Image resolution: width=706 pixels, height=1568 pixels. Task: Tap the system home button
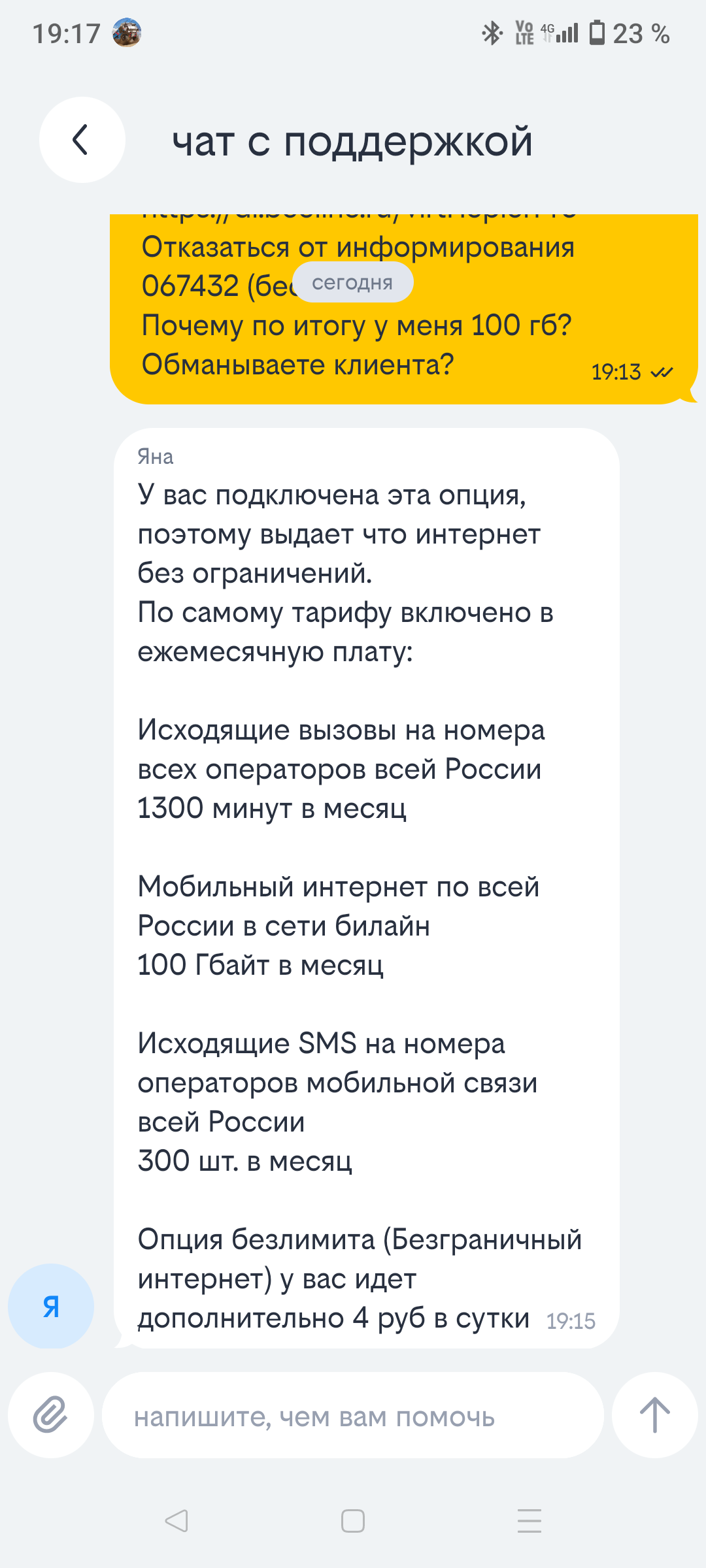pyautogui.click(x=353, y=1521)
